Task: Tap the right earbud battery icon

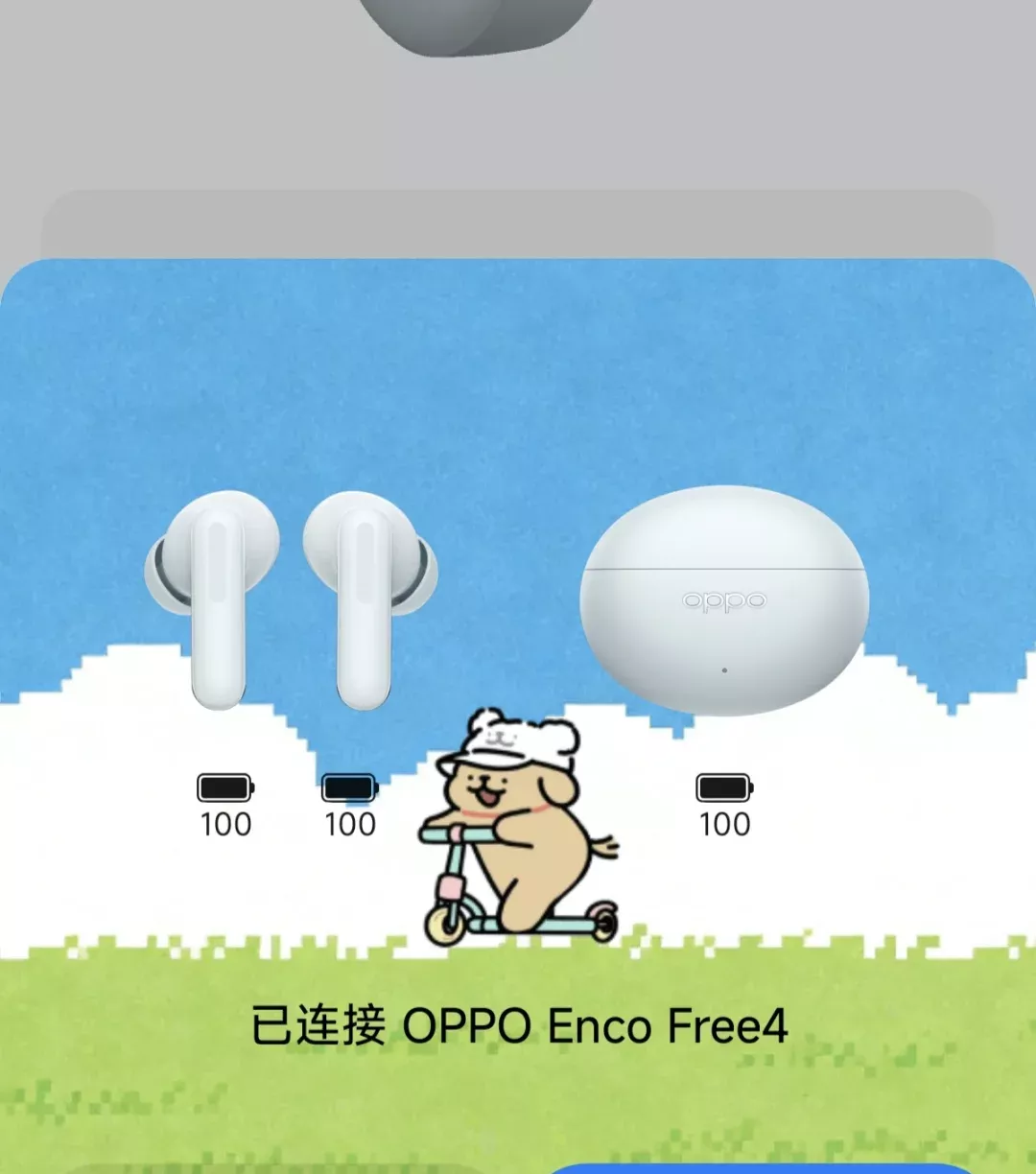Action: tap(350, 789)
